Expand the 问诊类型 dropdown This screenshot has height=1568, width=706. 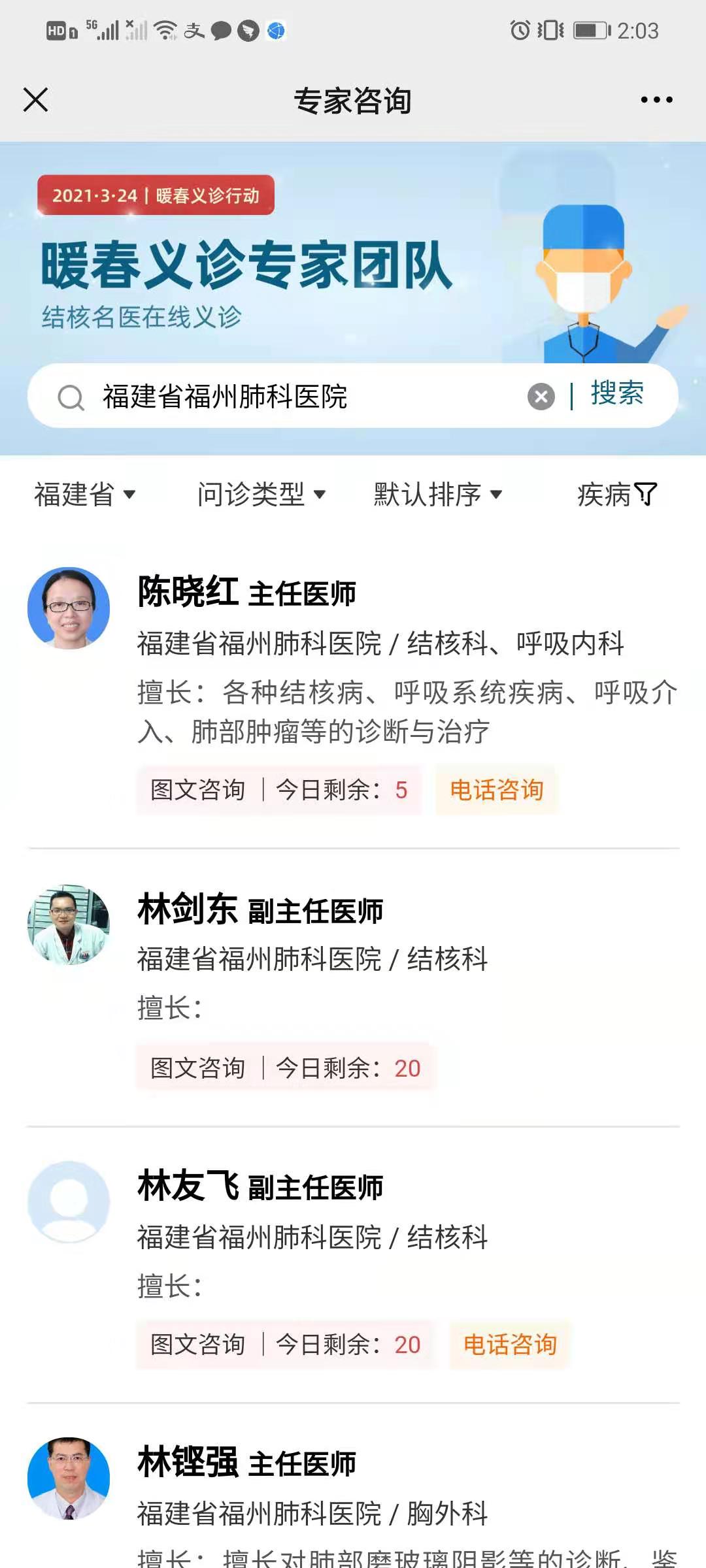pos(261,495)
